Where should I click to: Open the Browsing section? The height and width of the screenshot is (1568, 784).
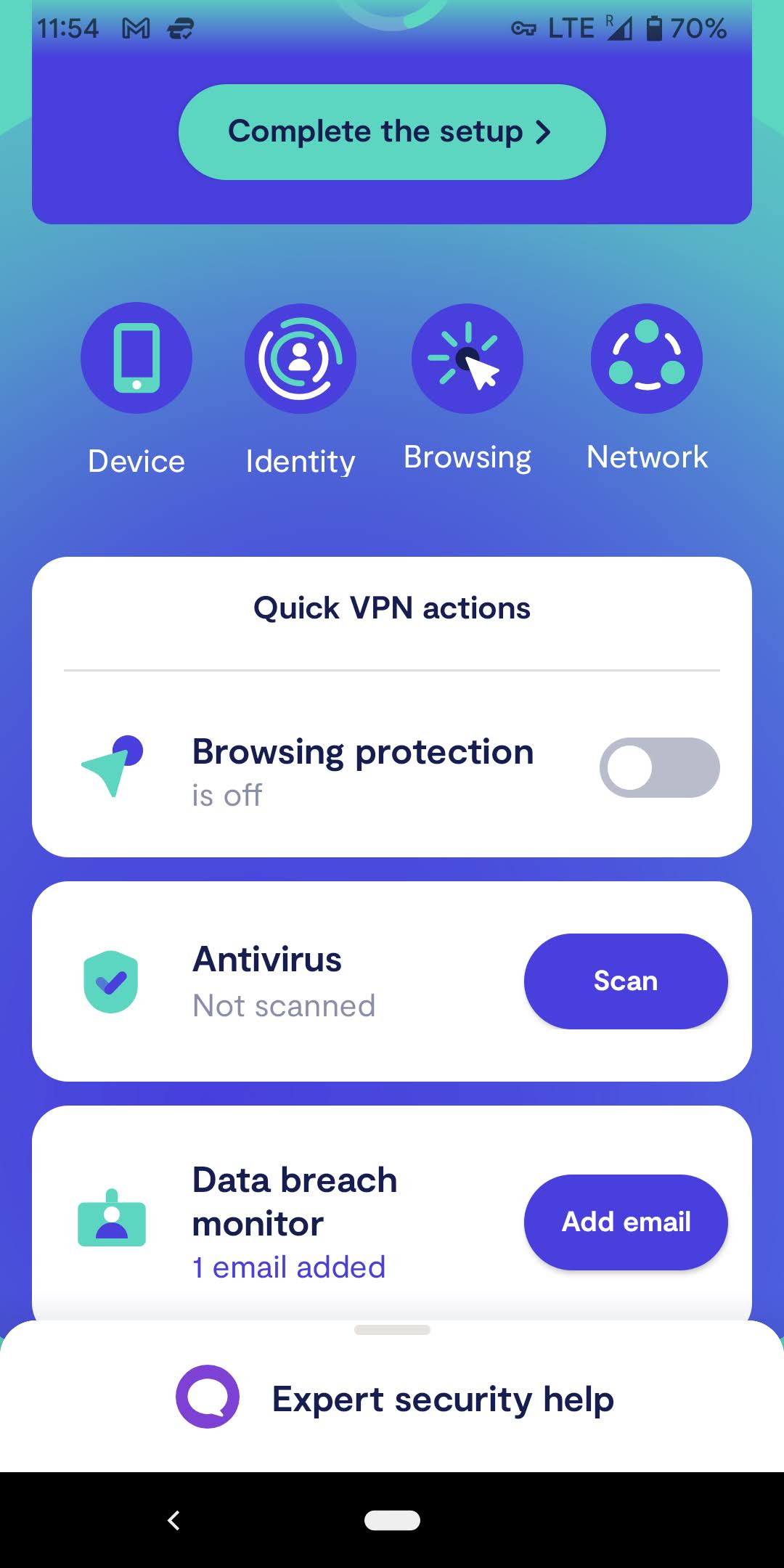coord(467,359)
